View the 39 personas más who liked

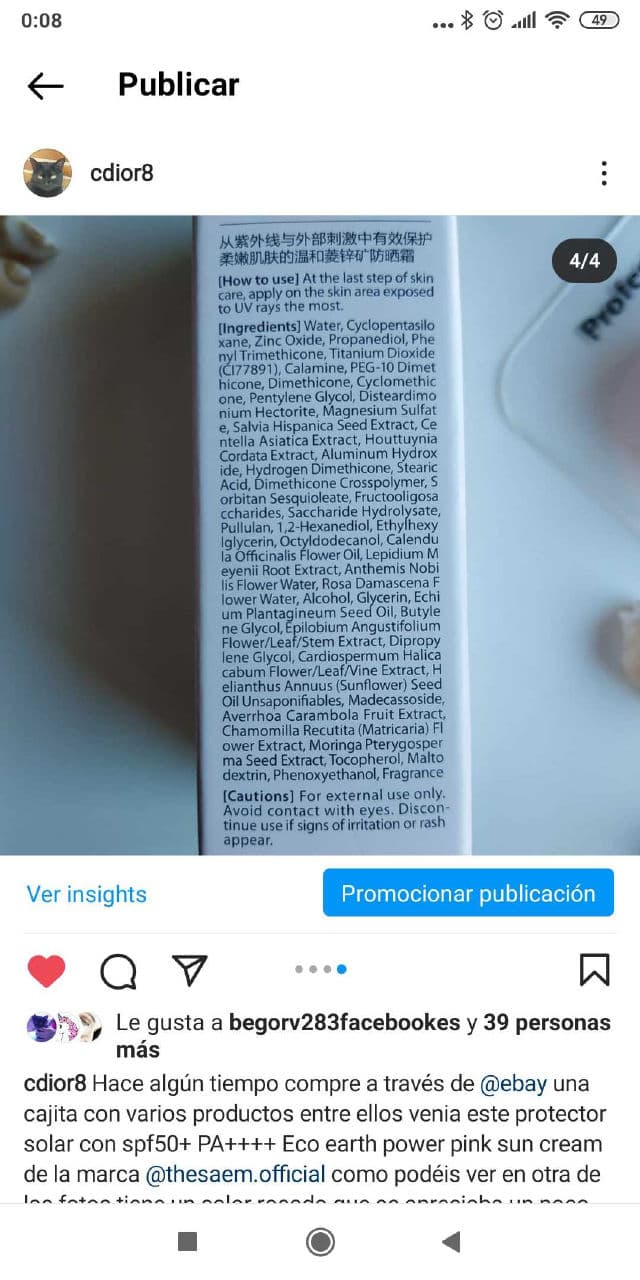546,1023
